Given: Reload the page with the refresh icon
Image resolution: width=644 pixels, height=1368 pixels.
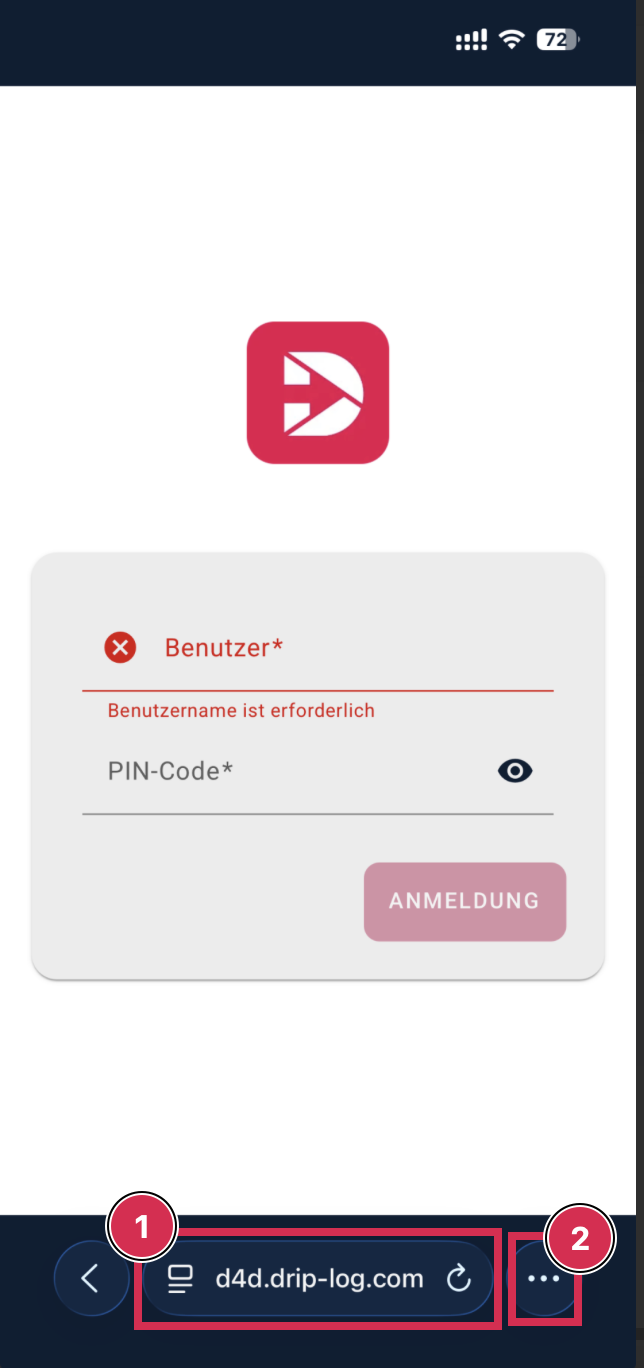Looking at the screenshot, I should tap(457, 1278).
